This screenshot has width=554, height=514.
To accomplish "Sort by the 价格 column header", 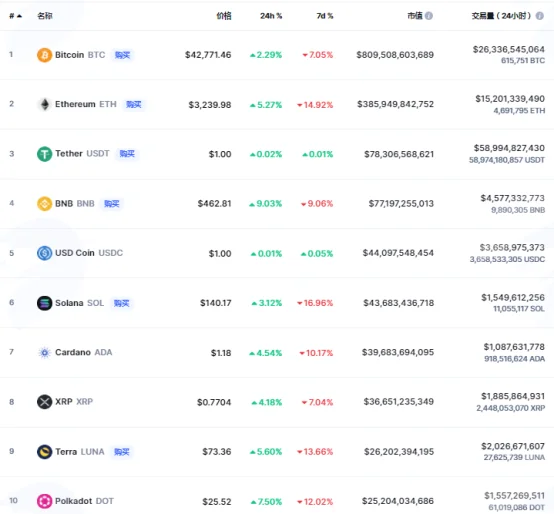I will 224,16.
